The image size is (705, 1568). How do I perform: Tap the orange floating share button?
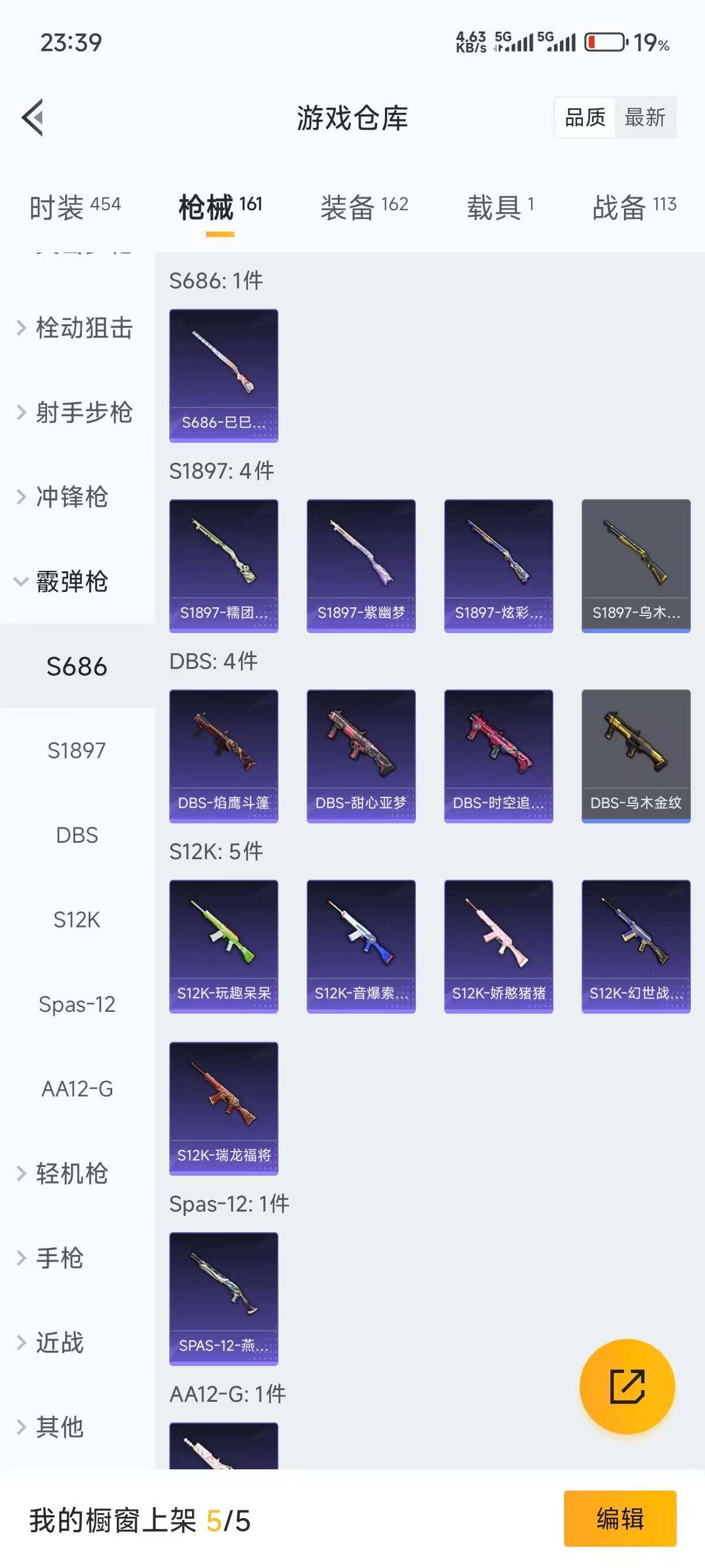coord(627,1387)
